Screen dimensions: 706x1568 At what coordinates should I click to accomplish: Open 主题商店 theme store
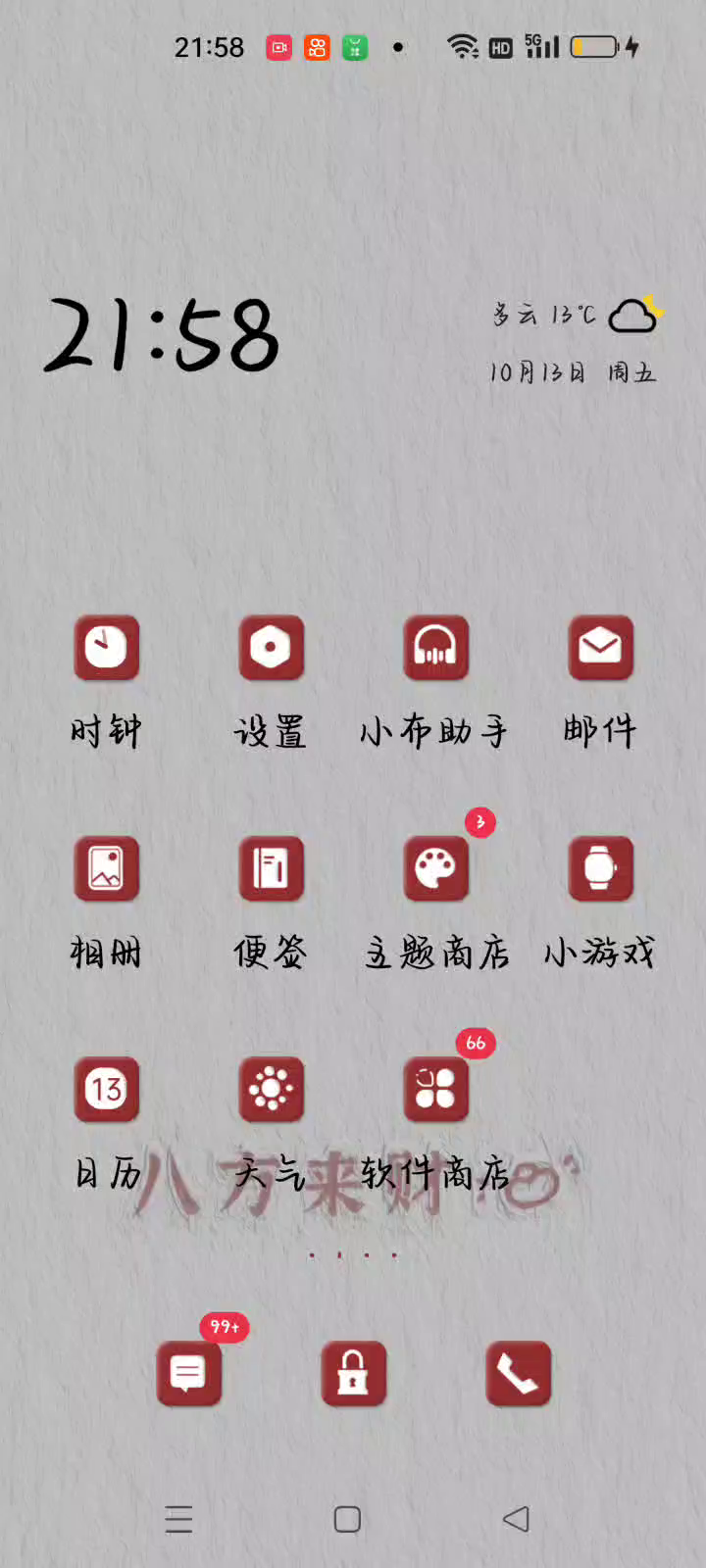point(435,868)
